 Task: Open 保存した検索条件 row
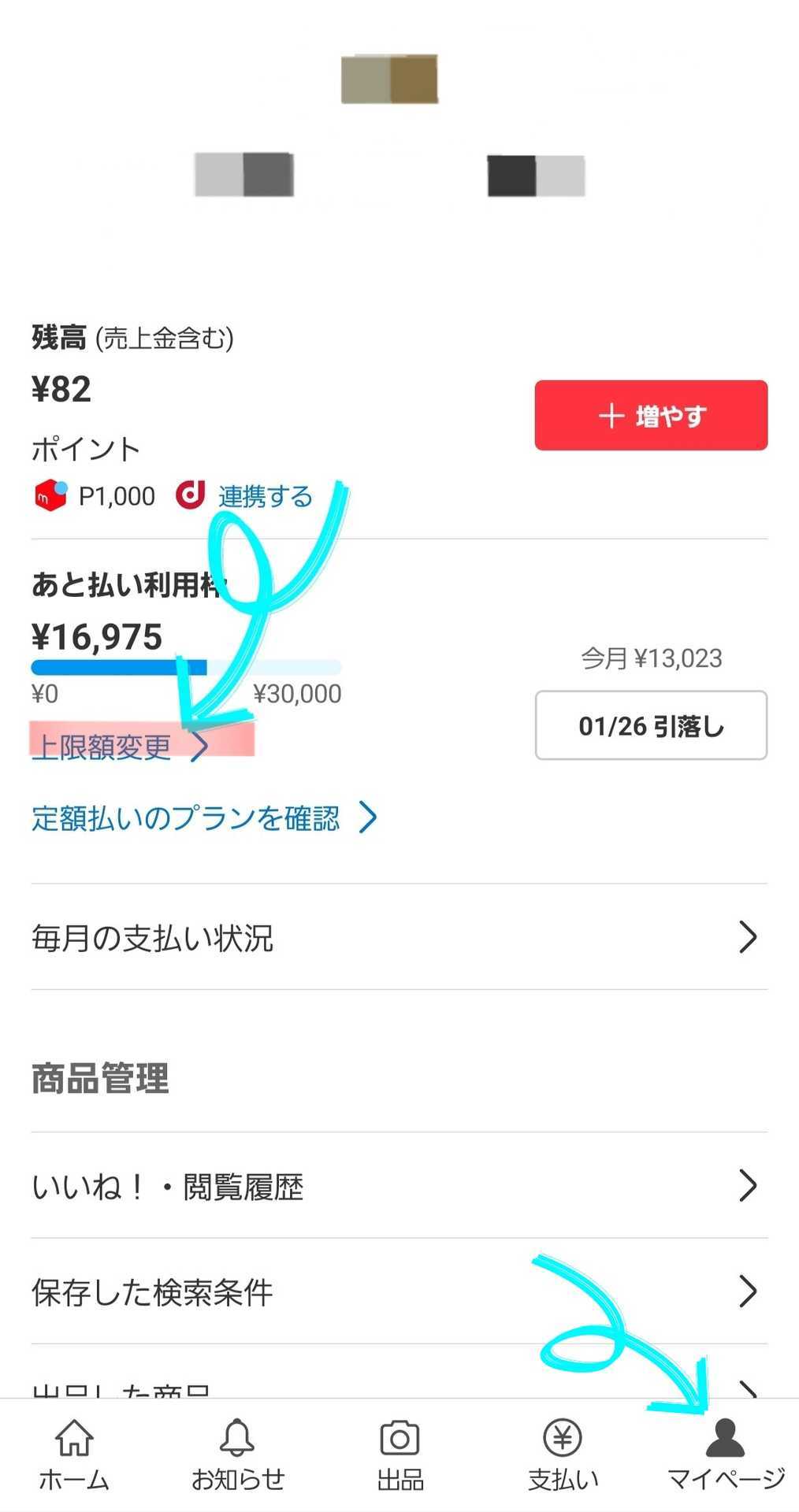pos(399,1291)
